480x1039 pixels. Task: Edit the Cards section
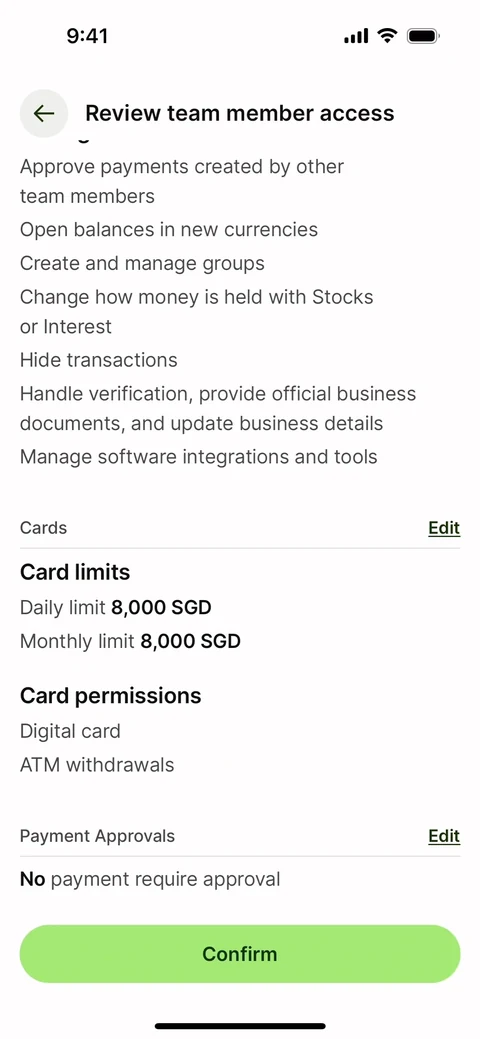point(444,528)
